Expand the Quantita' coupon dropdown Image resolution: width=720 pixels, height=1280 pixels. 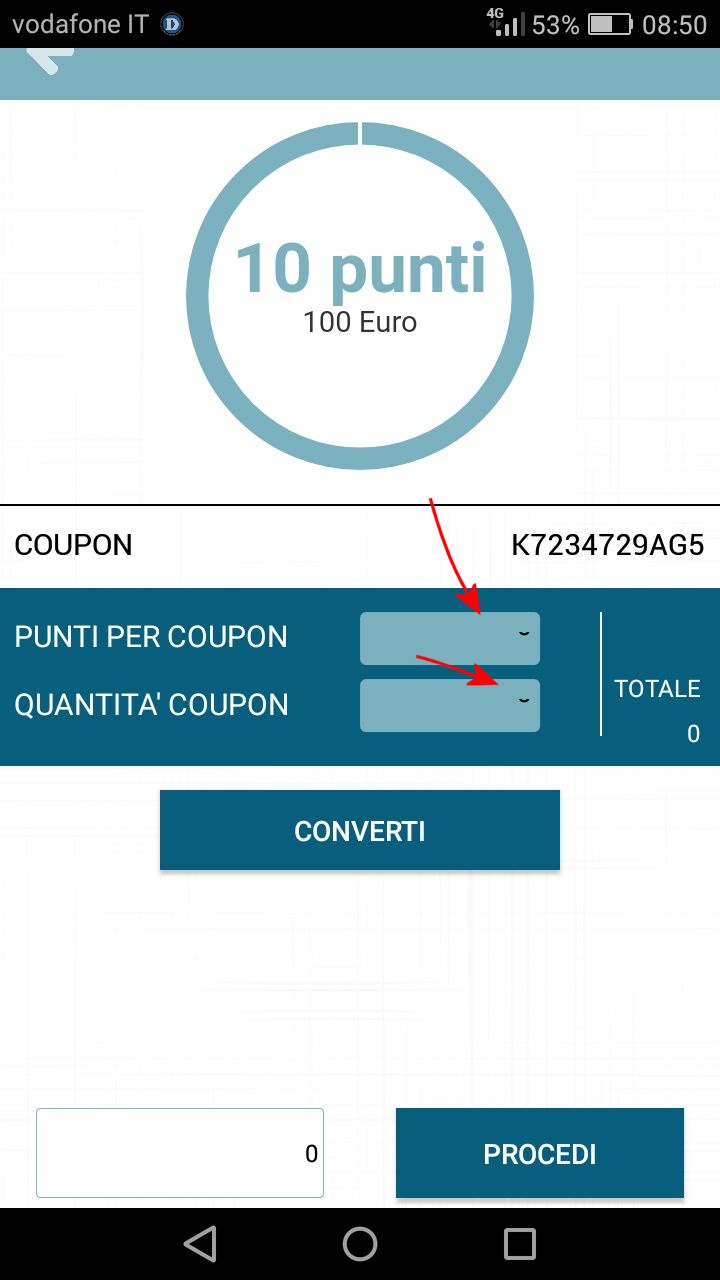[x=450, y=705]
